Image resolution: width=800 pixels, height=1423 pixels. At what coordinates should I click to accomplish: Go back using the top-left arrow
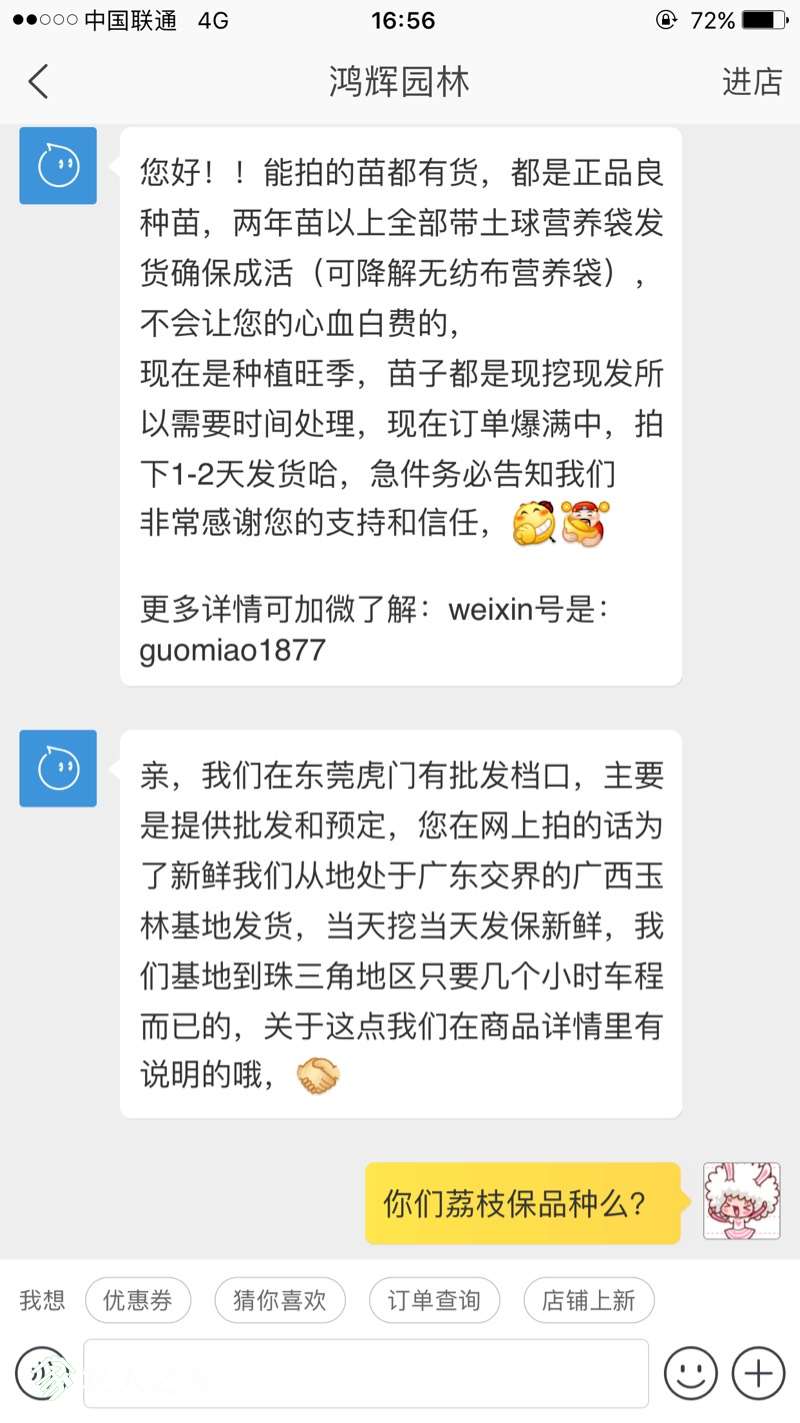click(x=38, y=82)
